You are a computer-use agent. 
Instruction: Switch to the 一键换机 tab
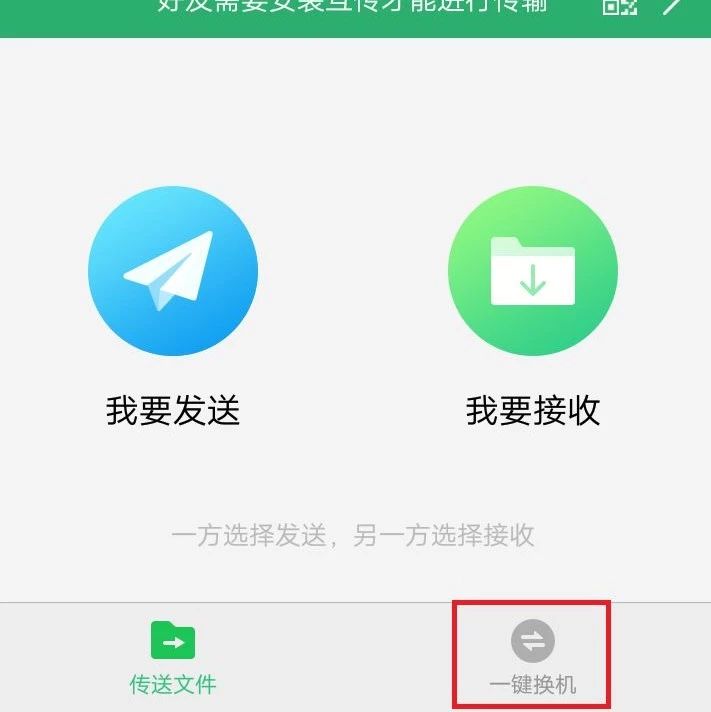click(532, 655)
